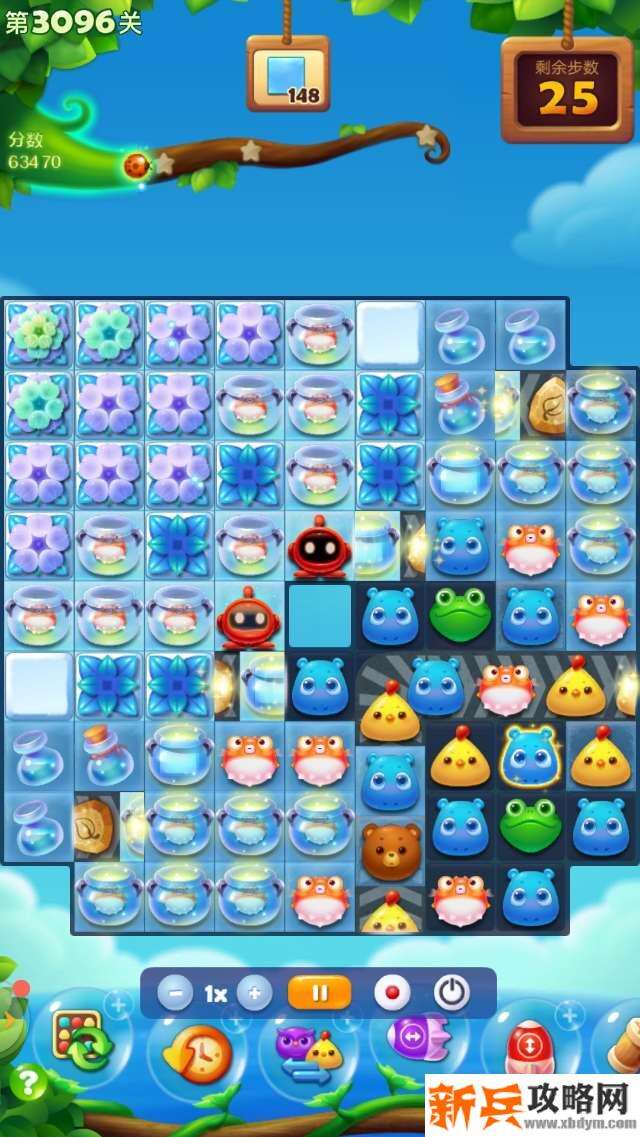Tap the brown bear on the board
Viewport: 640px width, 1137px height.
pyautogui.click(x=390, y=851)
